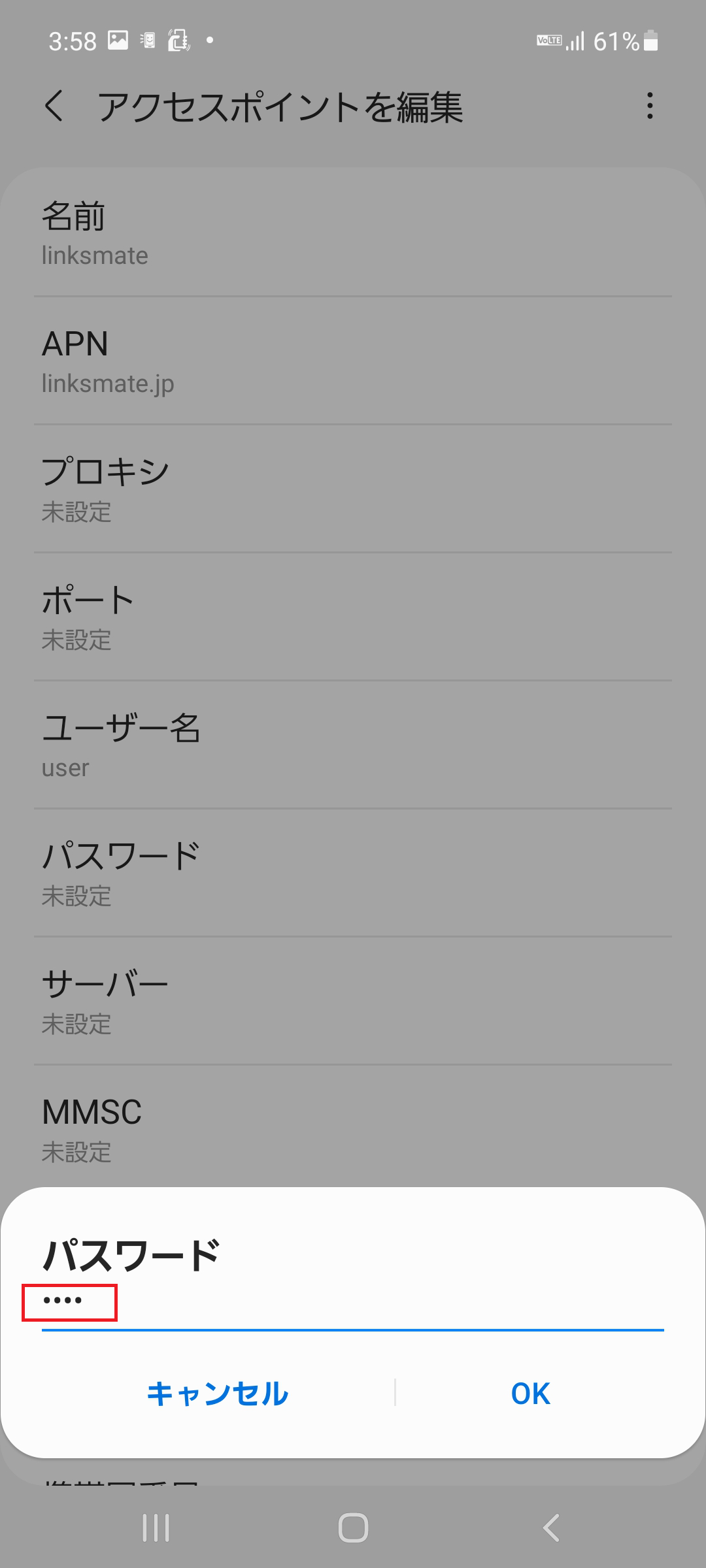Confirm password by tapping OK
The height and width of the screenshot is (1568, 706).
tap(529, 1394)
